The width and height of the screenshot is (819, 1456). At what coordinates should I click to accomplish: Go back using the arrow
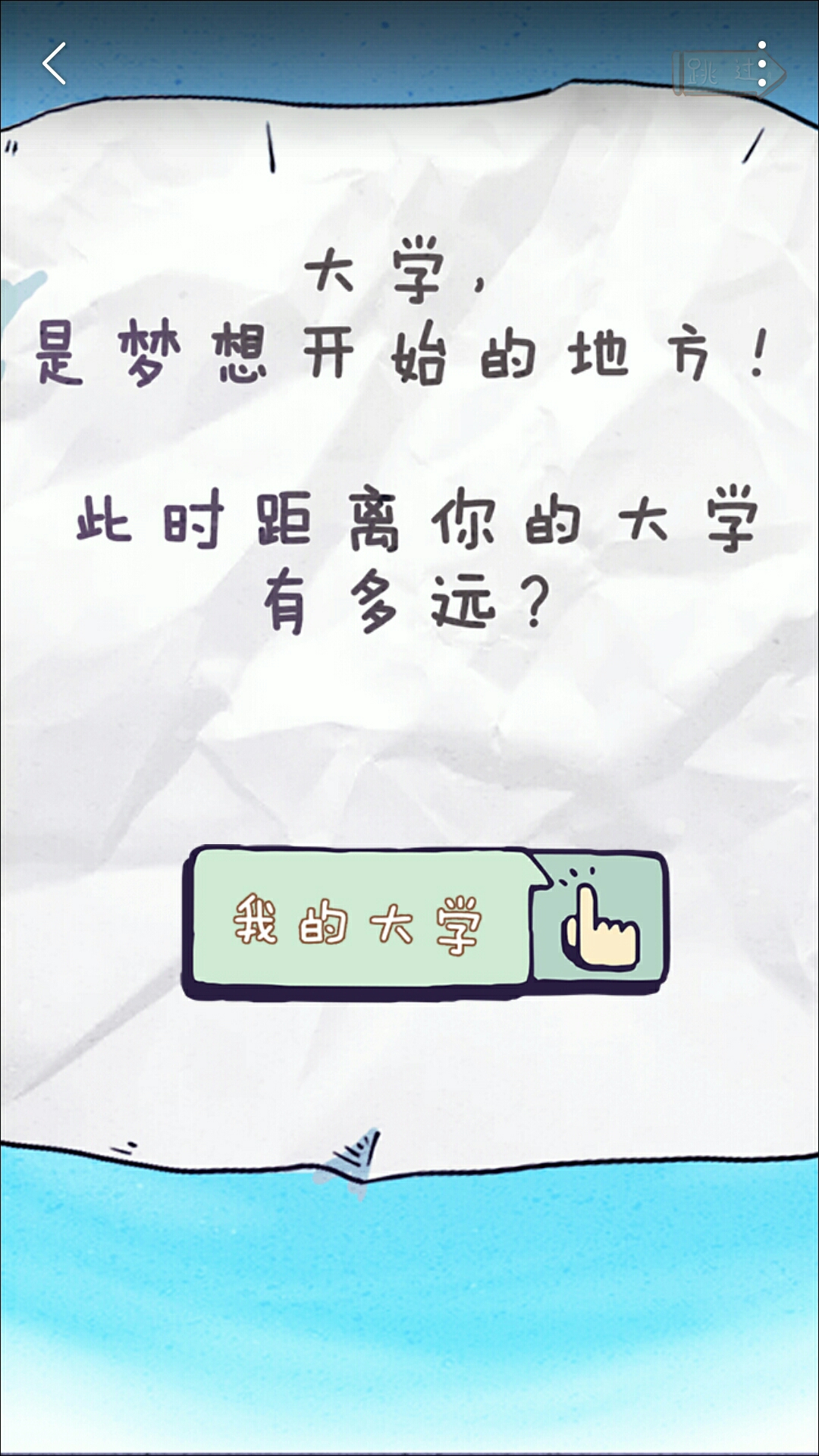click(55, 64)
